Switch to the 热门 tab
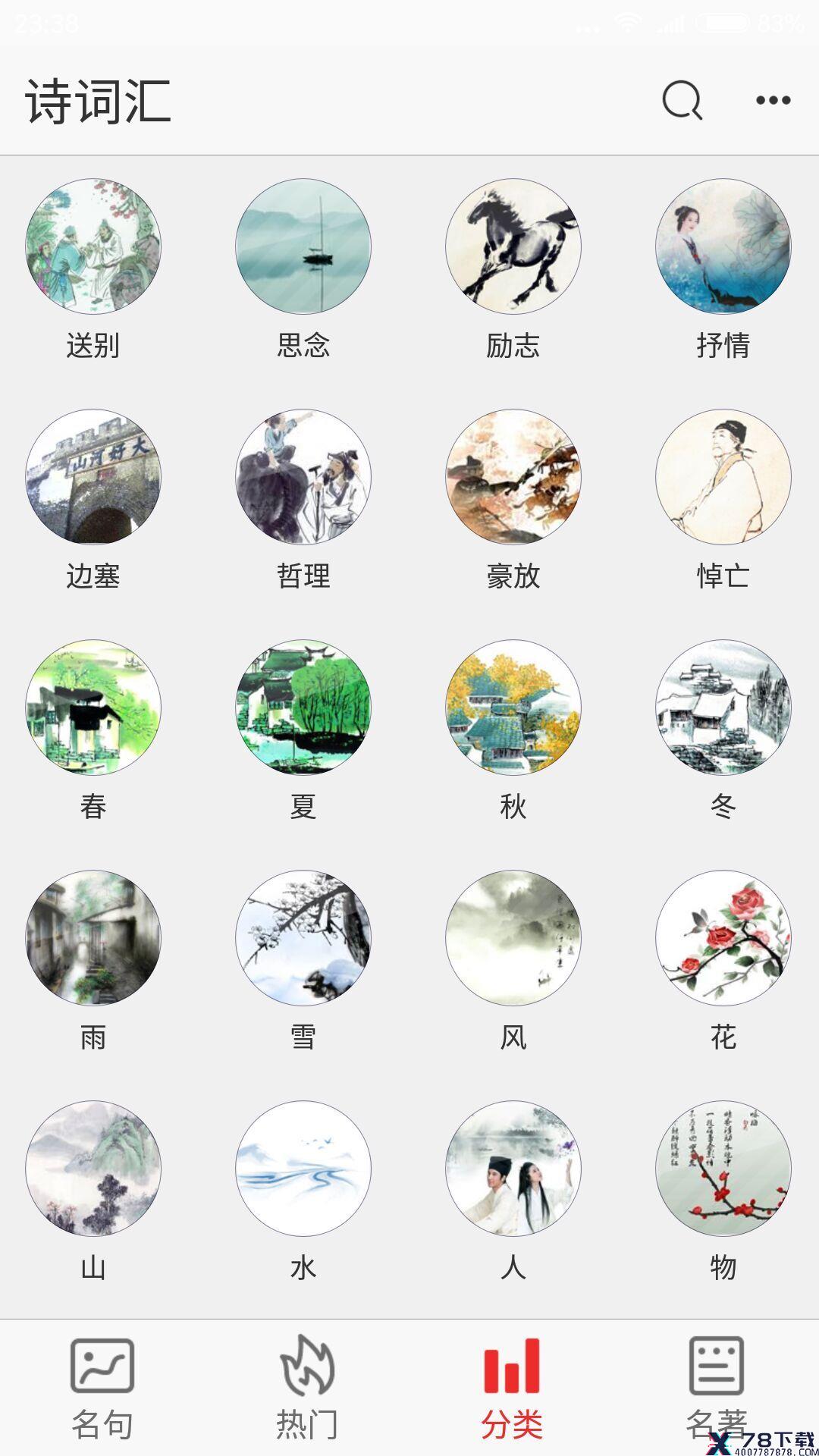 pos(307,1388)
